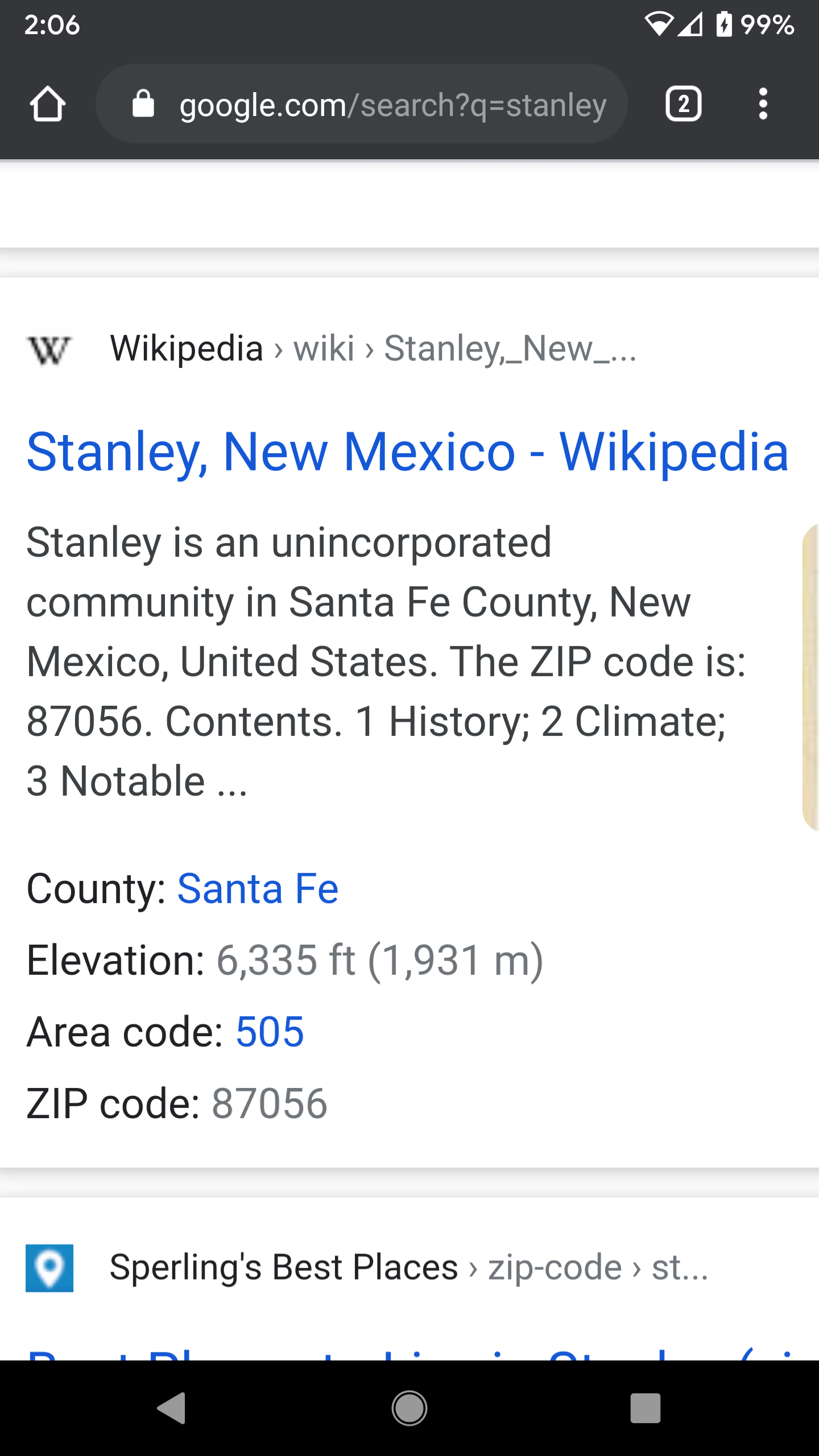Open the map thumbnail beside the Wikipedia snippet
Image resolution: width=819 pixels, height=1456 pixels.
pyautogui.click(x=810, y=678)
